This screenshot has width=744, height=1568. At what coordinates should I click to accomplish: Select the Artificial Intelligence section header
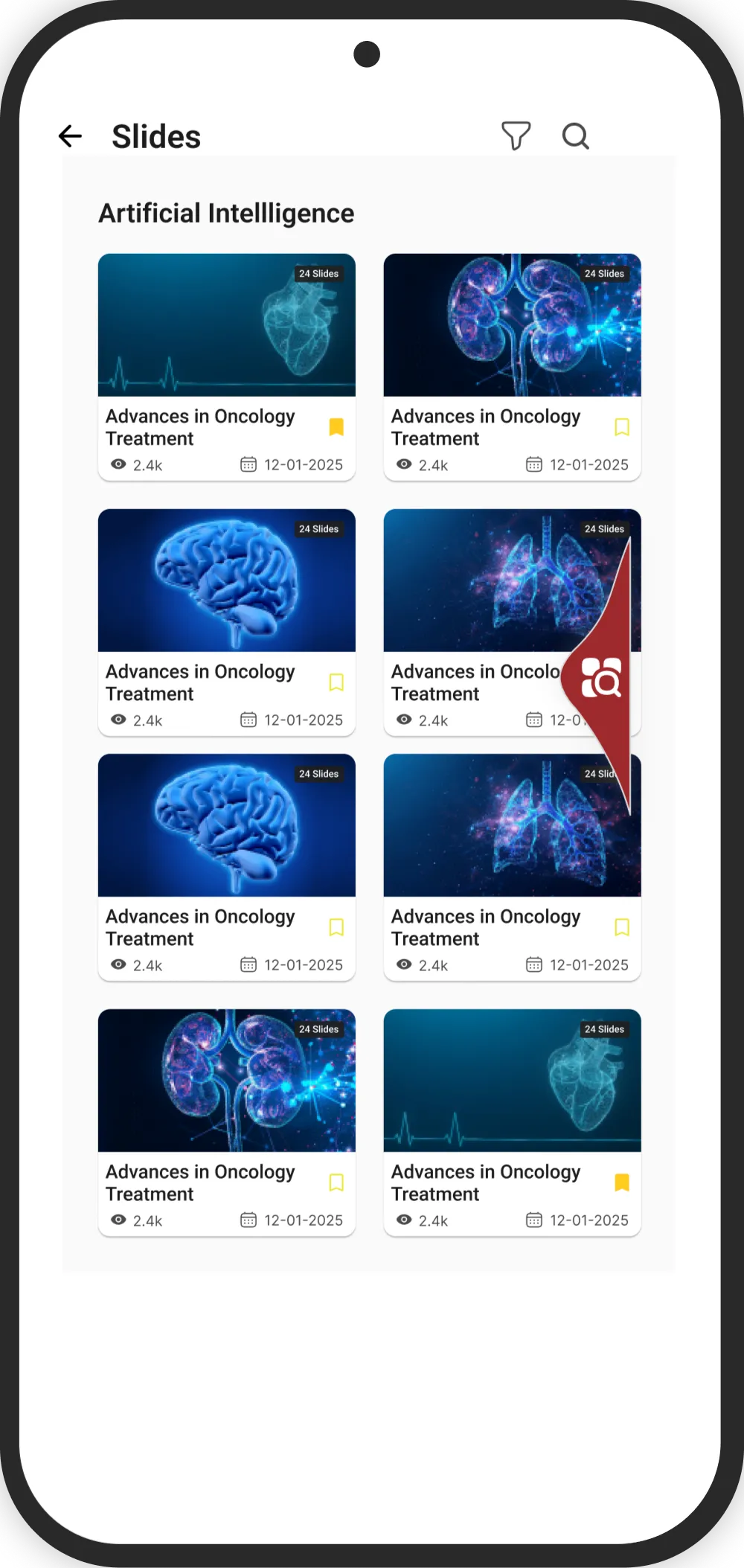click(x=227, y=214)
